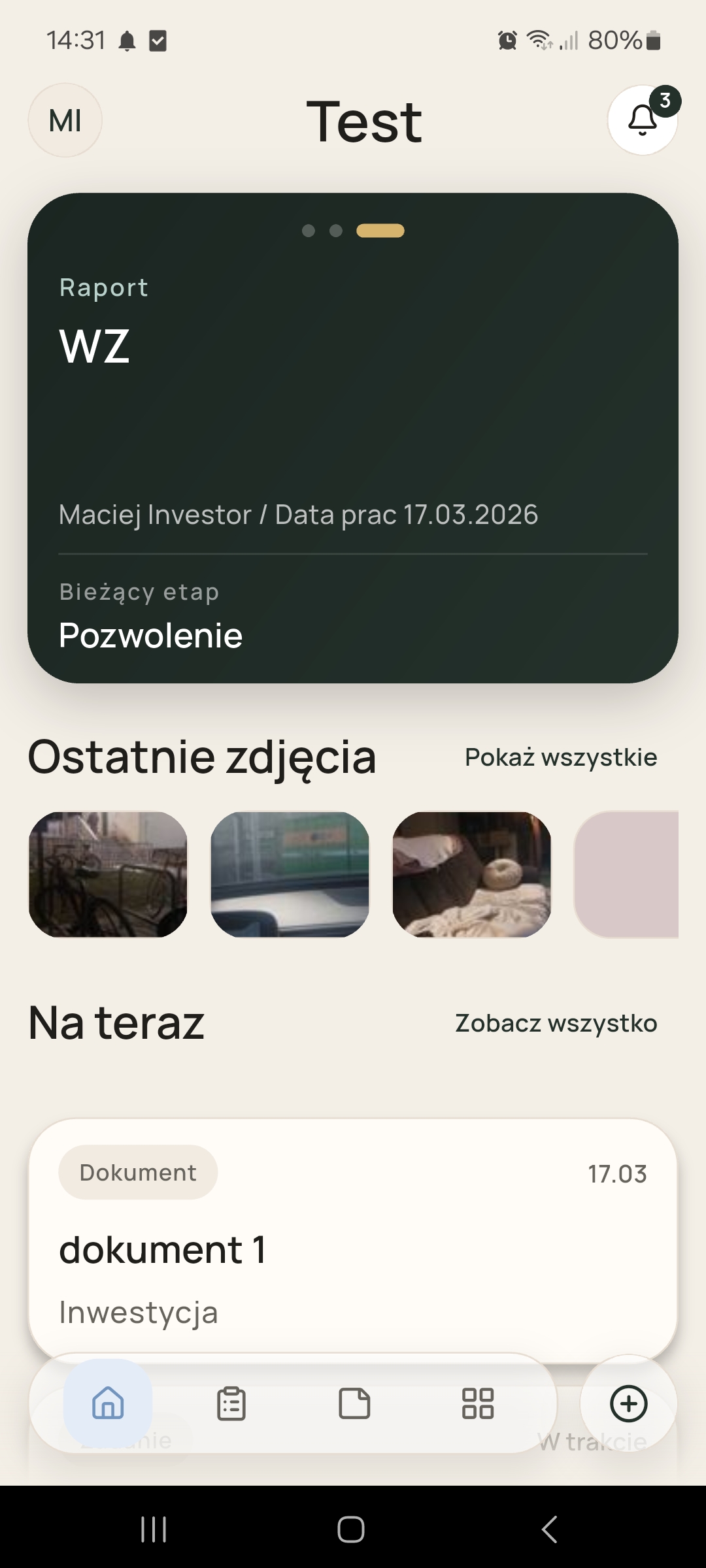Tap the plus icon to add something new
Image resolution: width=706 pixels, height=1568 pixels.
pyautogui.click(x=628, y=1405)
